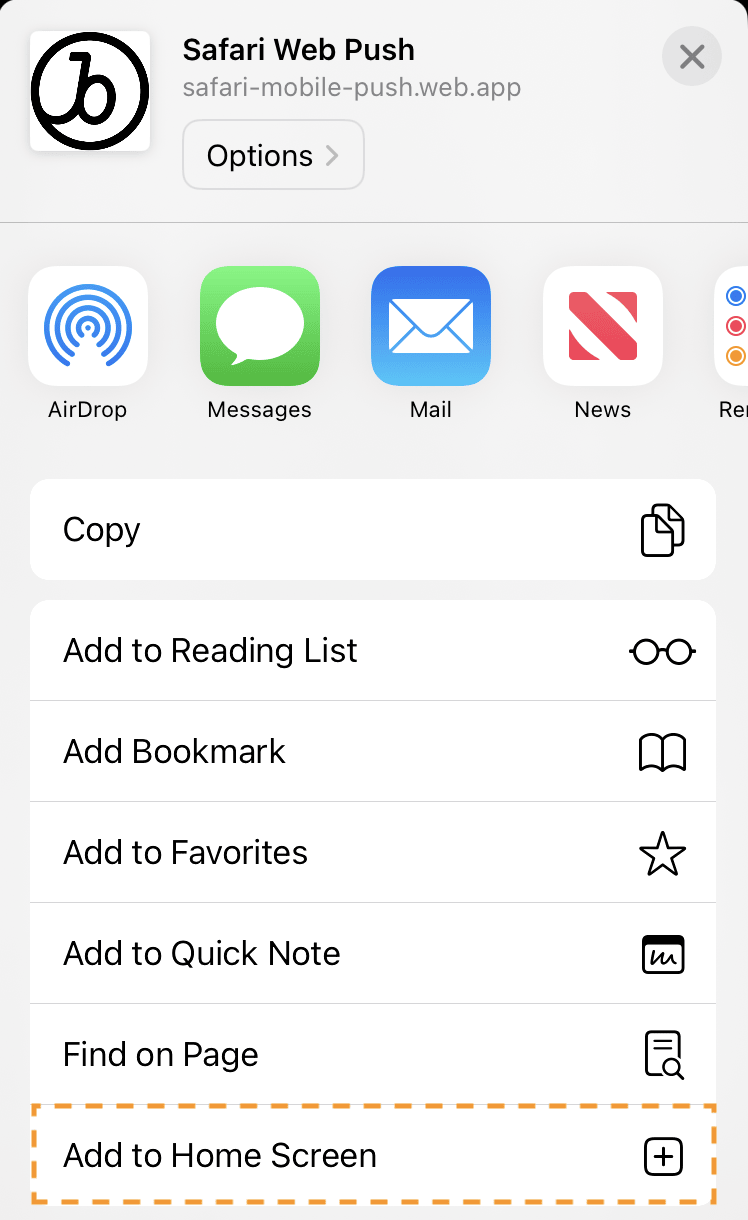The height and width of the screenshot is (1220, 748).
Task: Share the link through Messages
Action: 260,327
